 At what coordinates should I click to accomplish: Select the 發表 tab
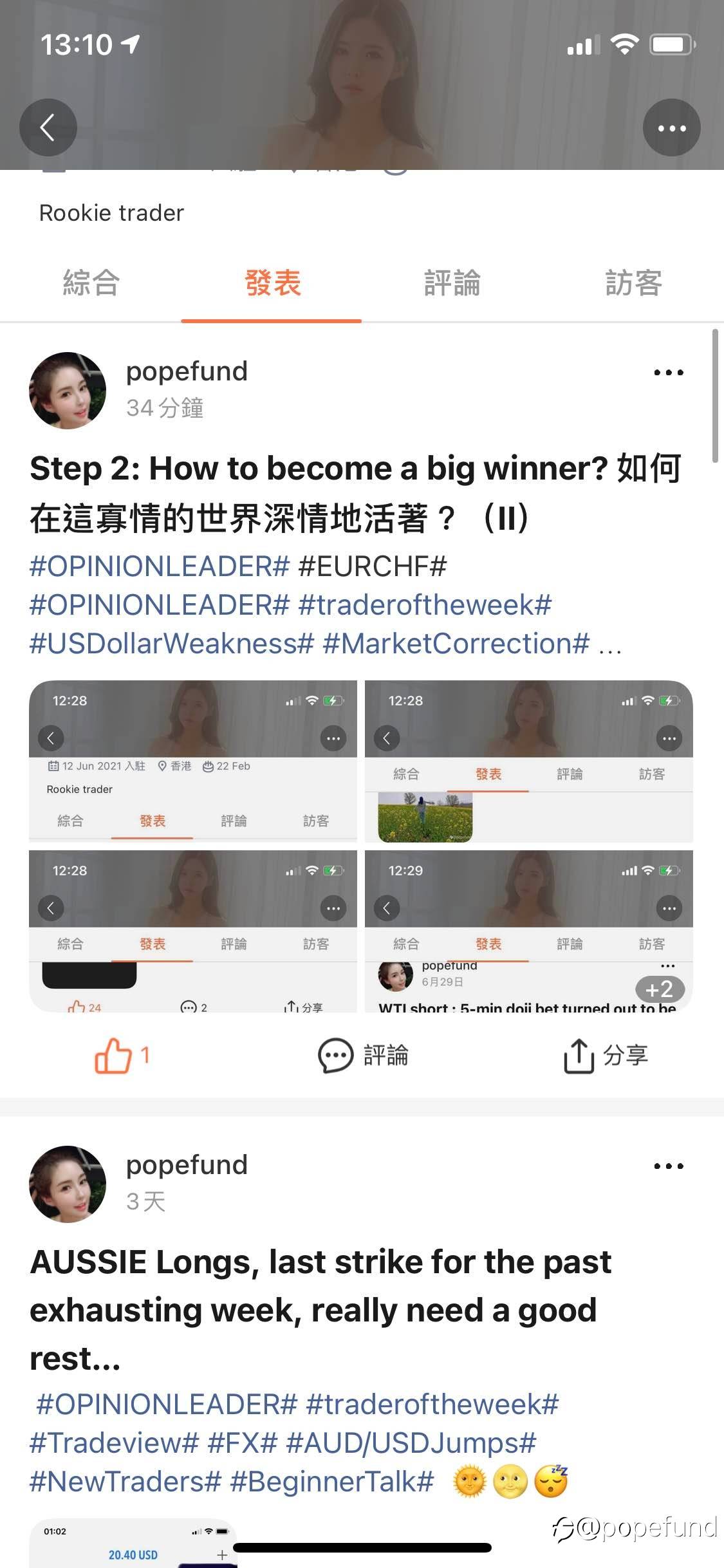coord(272,283)
